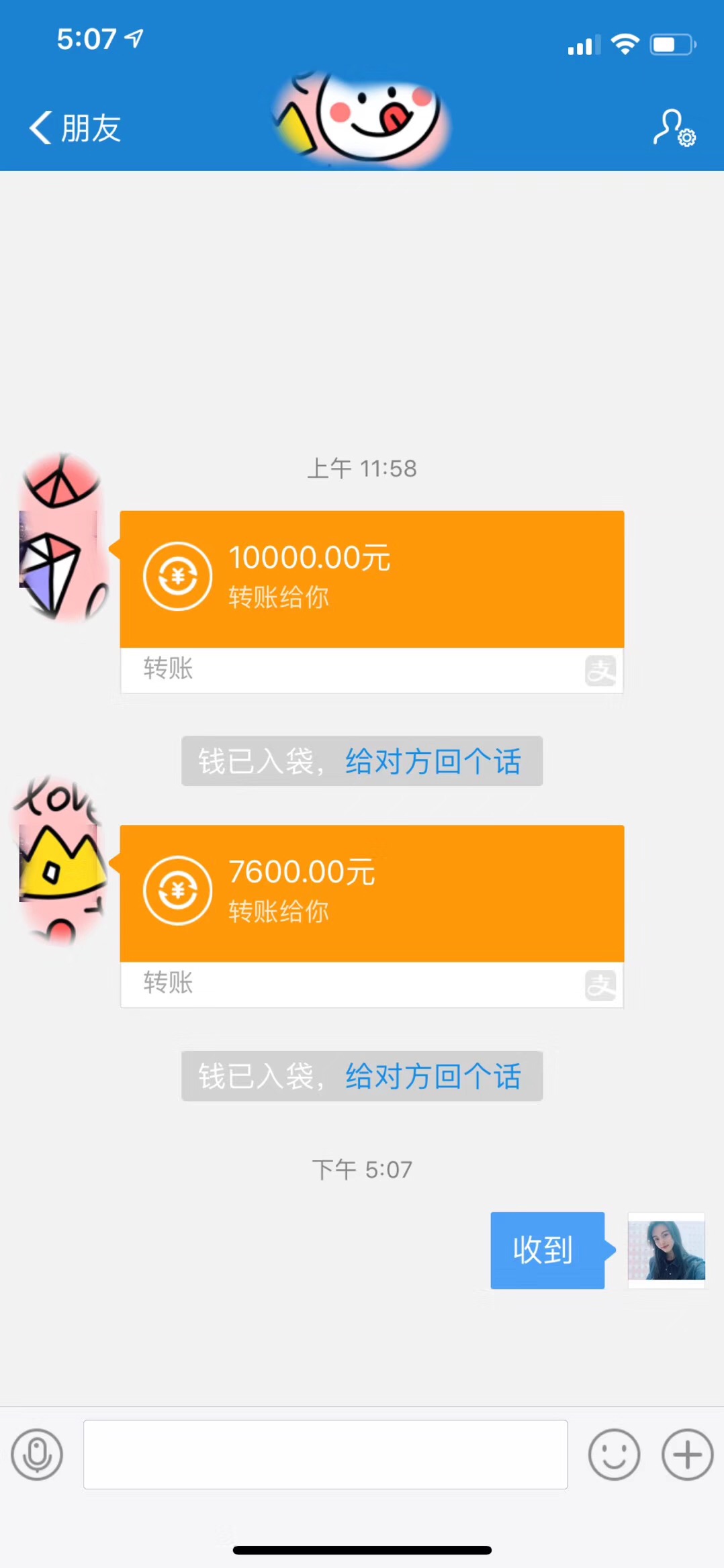This screenshot has width=724, height=1568.
Task: View my avatar beside 收到 message
Action: pos(666,1250)
